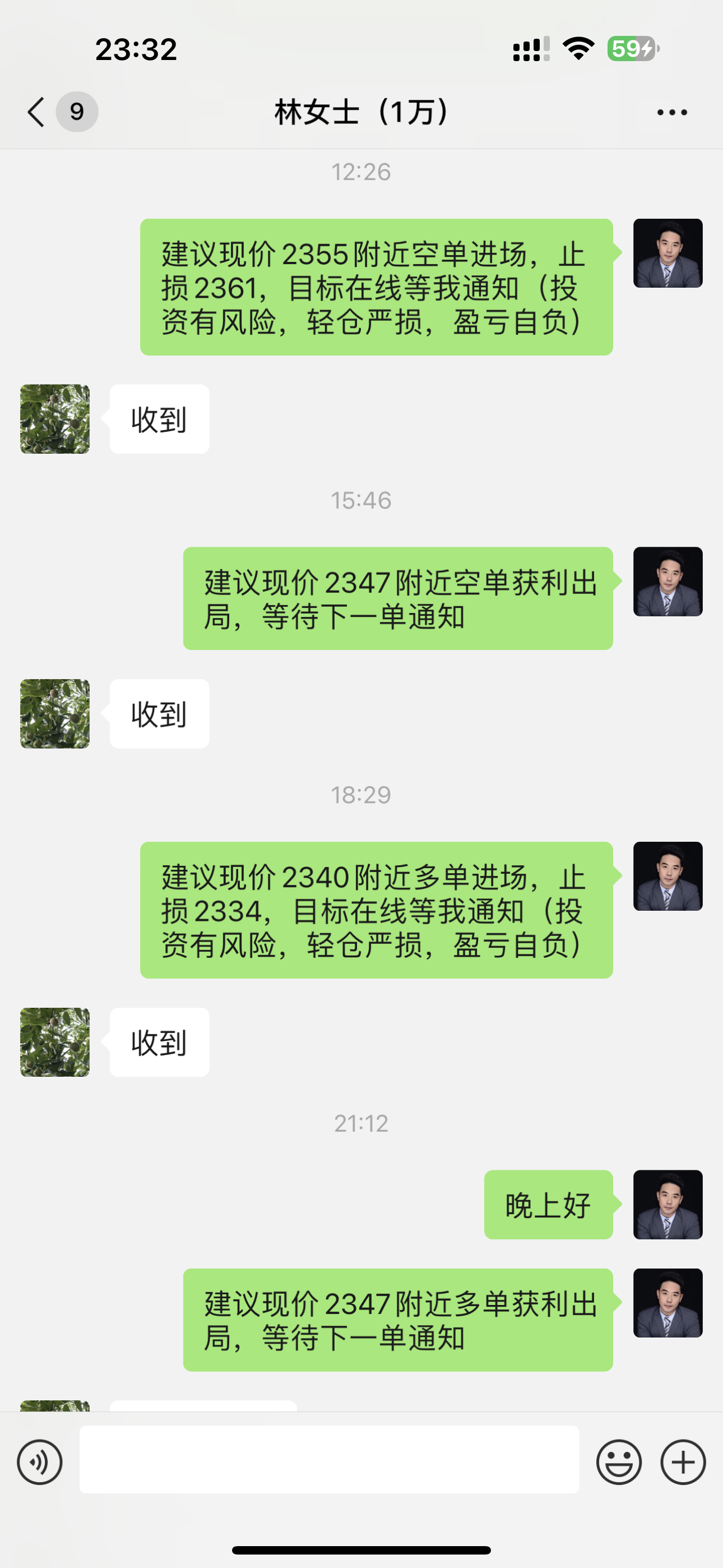Open the plus attachments menu
This screenshot has height=1568, width=723.
pos(683,1462)
